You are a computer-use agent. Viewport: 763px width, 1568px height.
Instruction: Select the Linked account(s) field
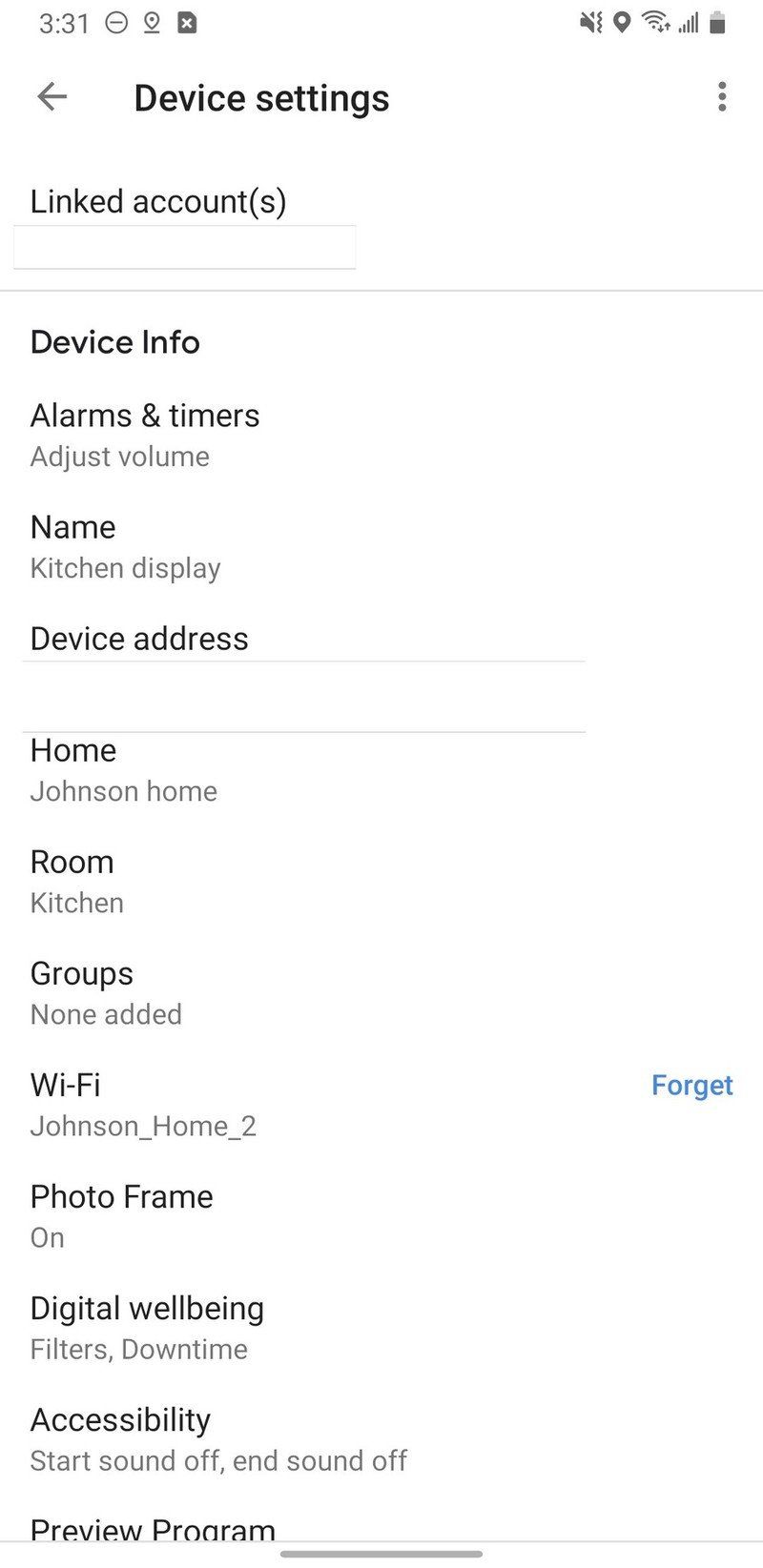[185, 246]
